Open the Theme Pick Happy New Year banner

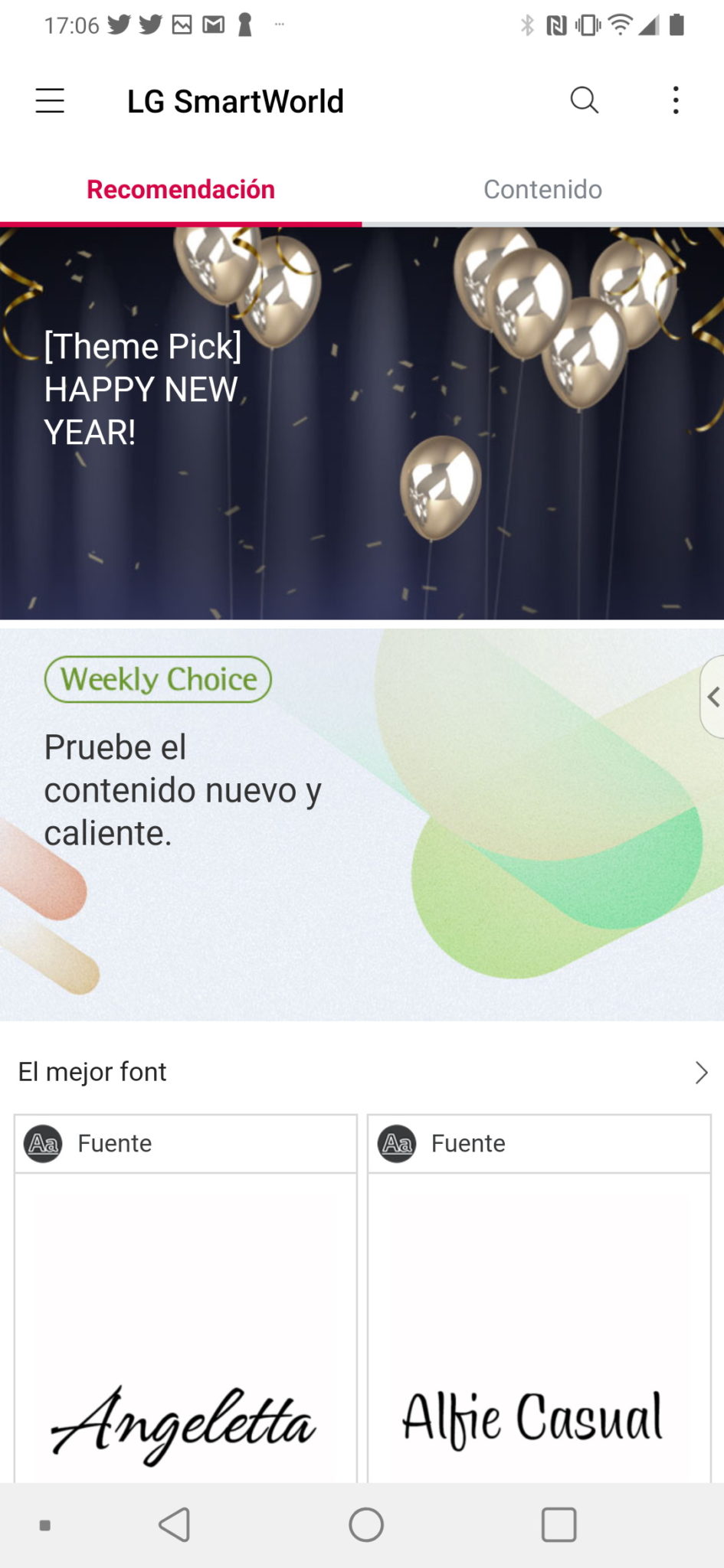point(362,423)
